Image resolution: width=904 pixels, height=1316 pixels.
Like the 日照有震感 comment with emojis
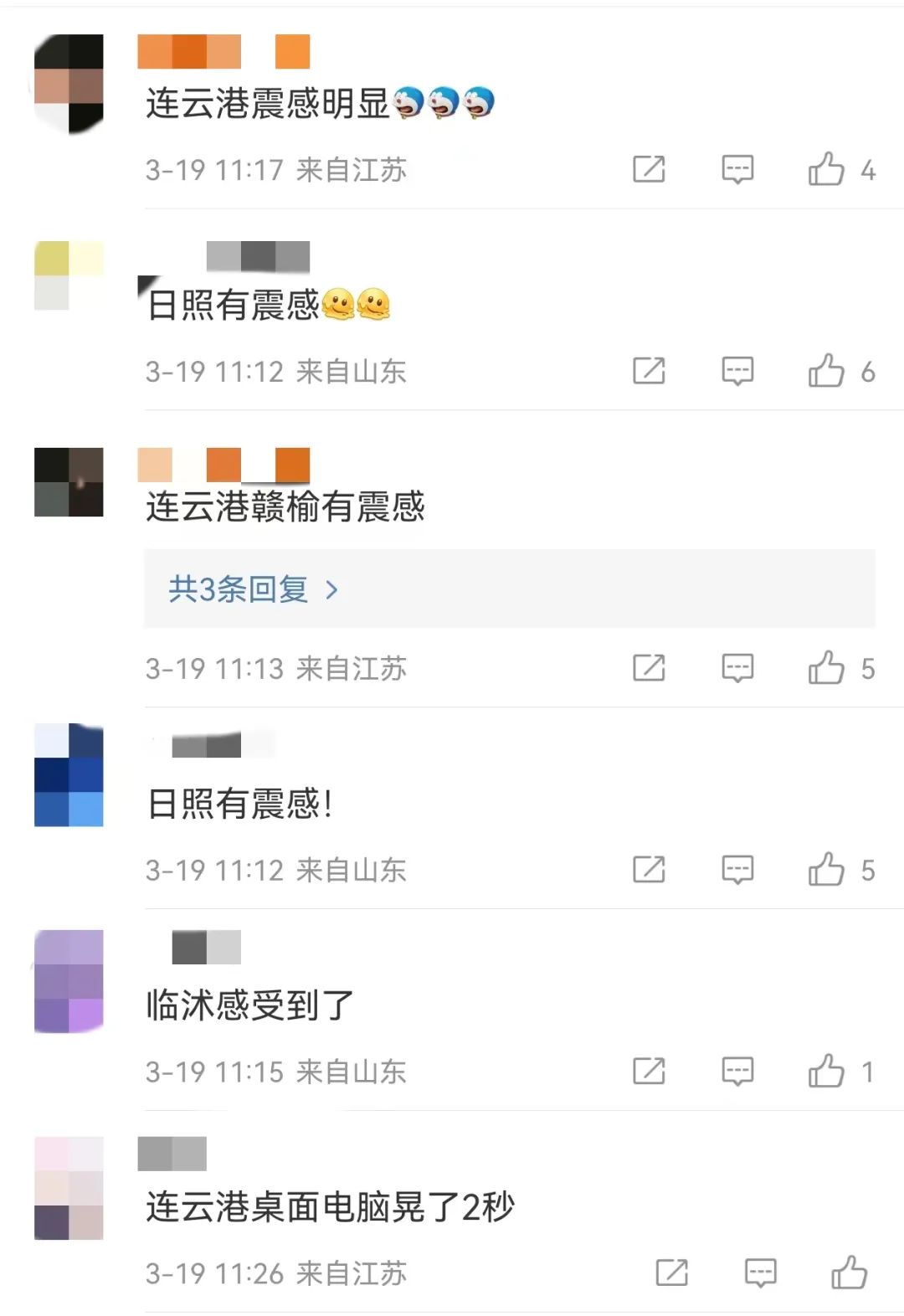826,371
